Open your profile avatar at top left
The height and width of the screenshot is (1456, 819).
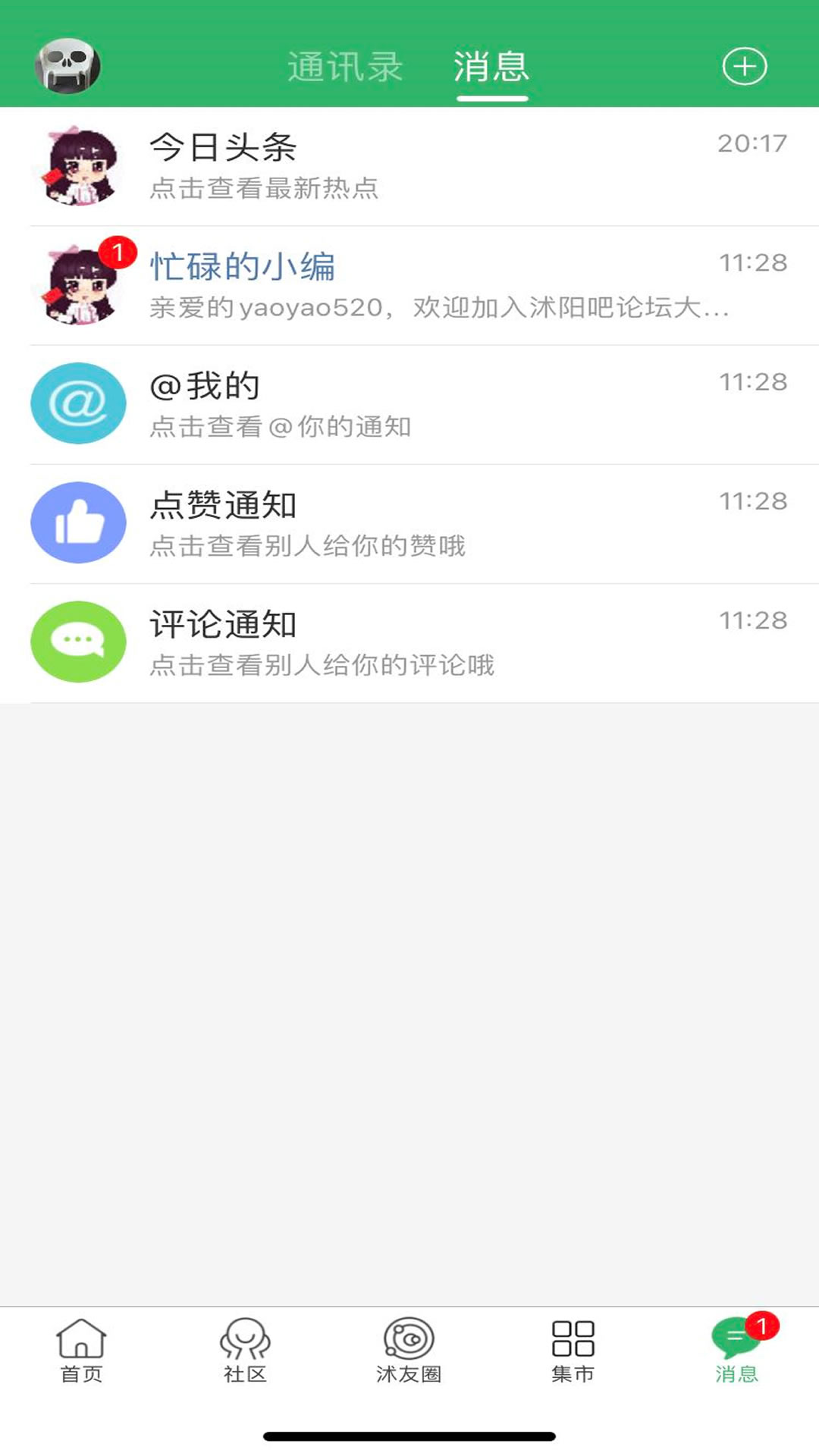tap(67, 67)
